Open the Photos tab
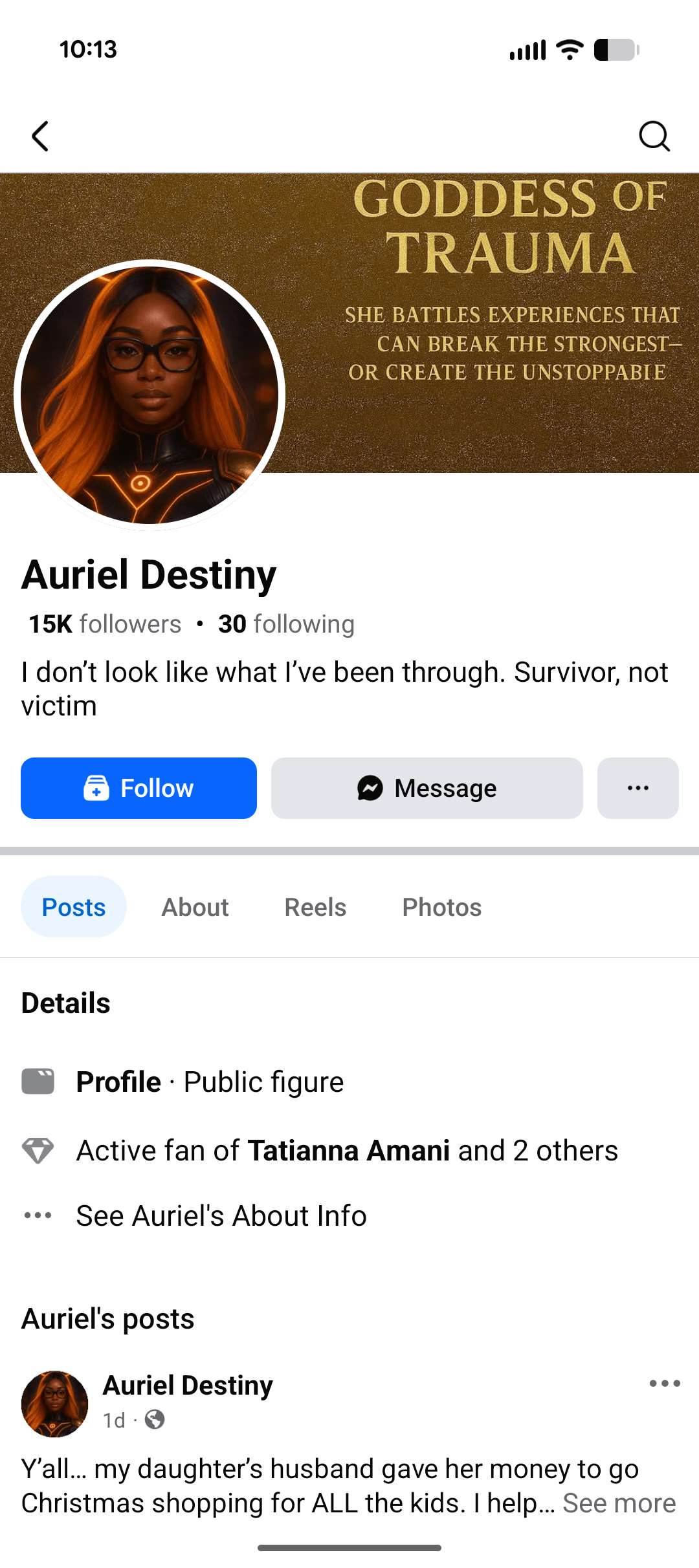This screenshot has width=699, height=1568. [441, 907]
